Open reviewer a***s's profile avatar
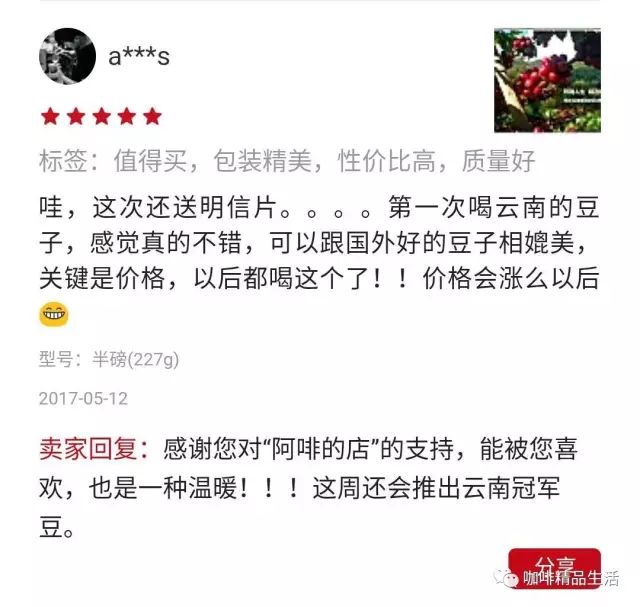This screenshot has height=607, width=640. (67, 56)
